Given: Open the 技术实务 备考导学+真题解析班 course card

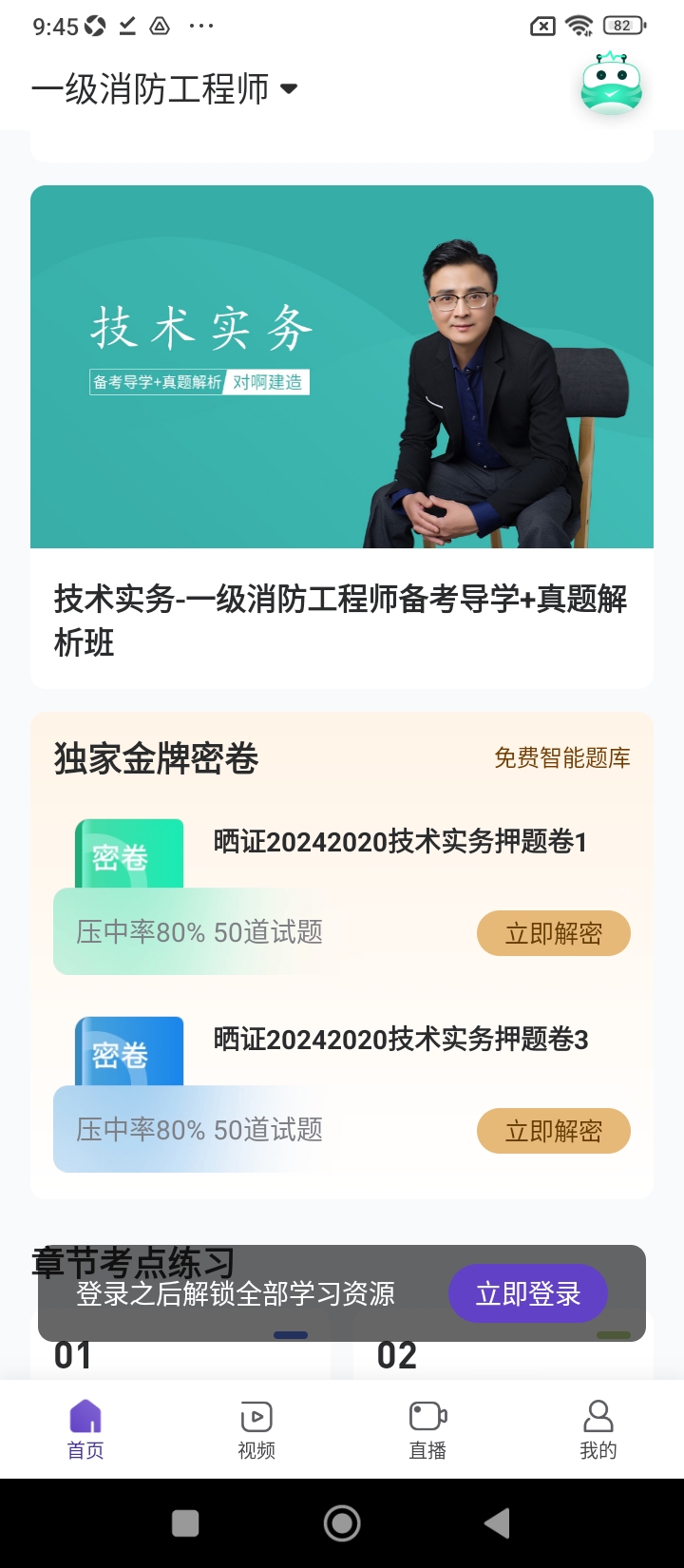Looking at the screenshot, I should 342,437.
